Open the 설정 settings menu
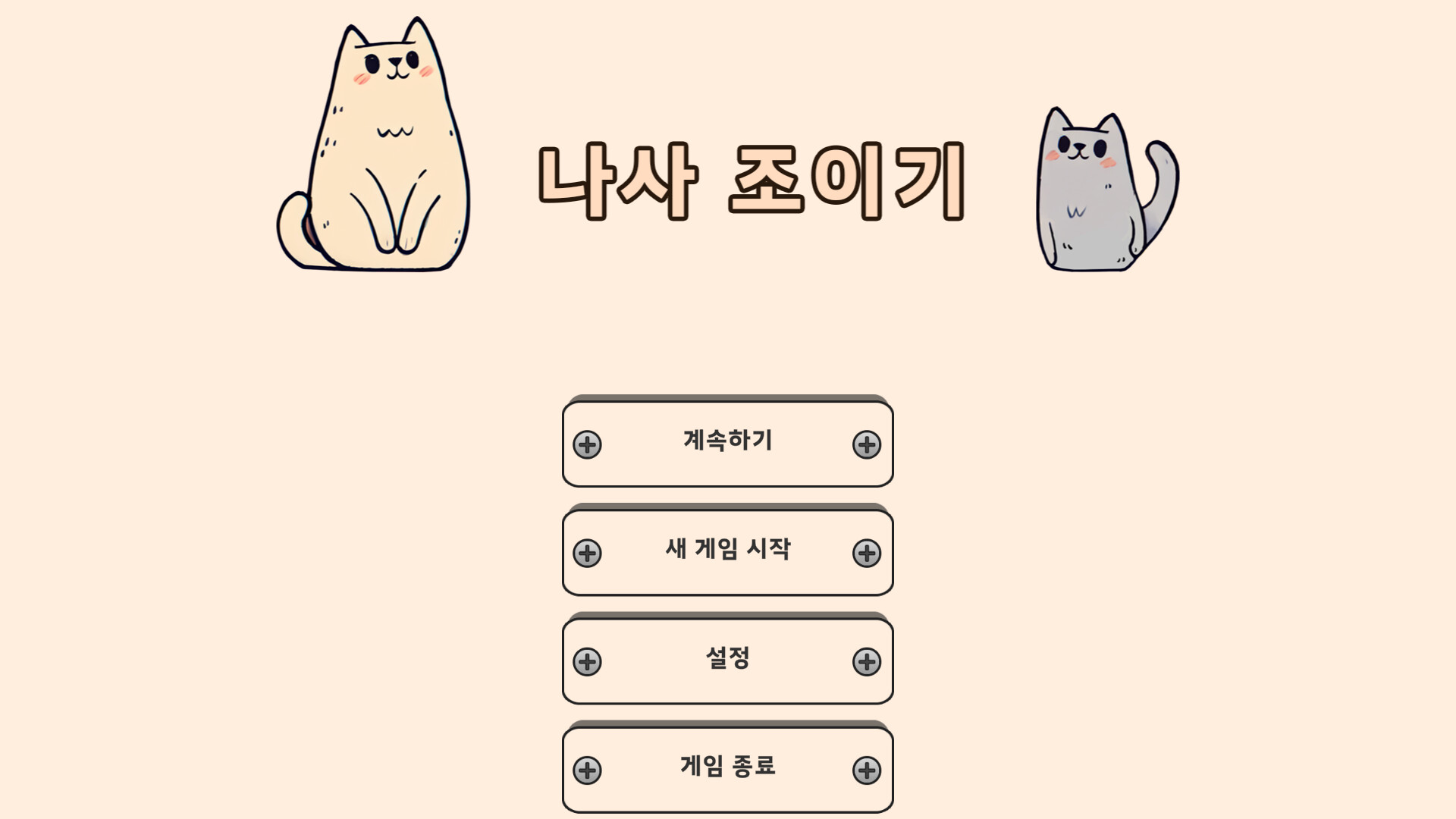Image resolution: width=1456 pixels, height=819 pixels. click(x=727, y=660)
